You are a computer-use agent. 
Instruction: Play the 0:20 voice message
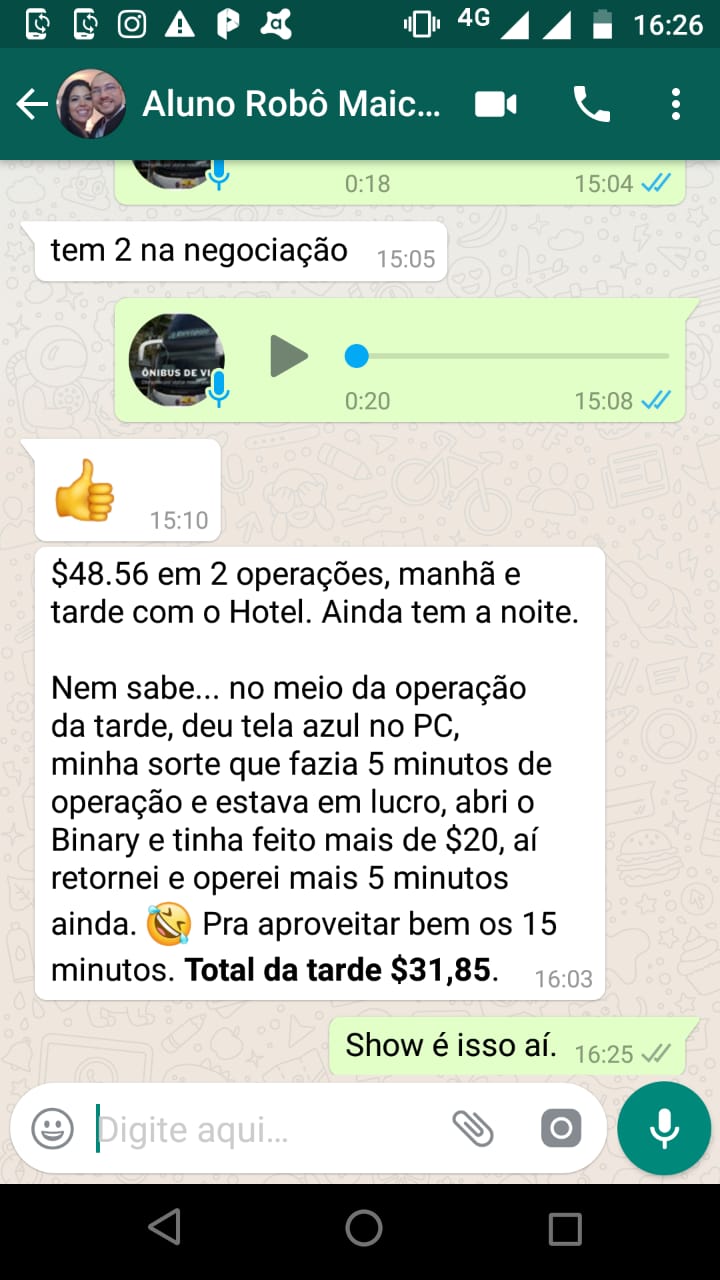click(x=288, y=356)
